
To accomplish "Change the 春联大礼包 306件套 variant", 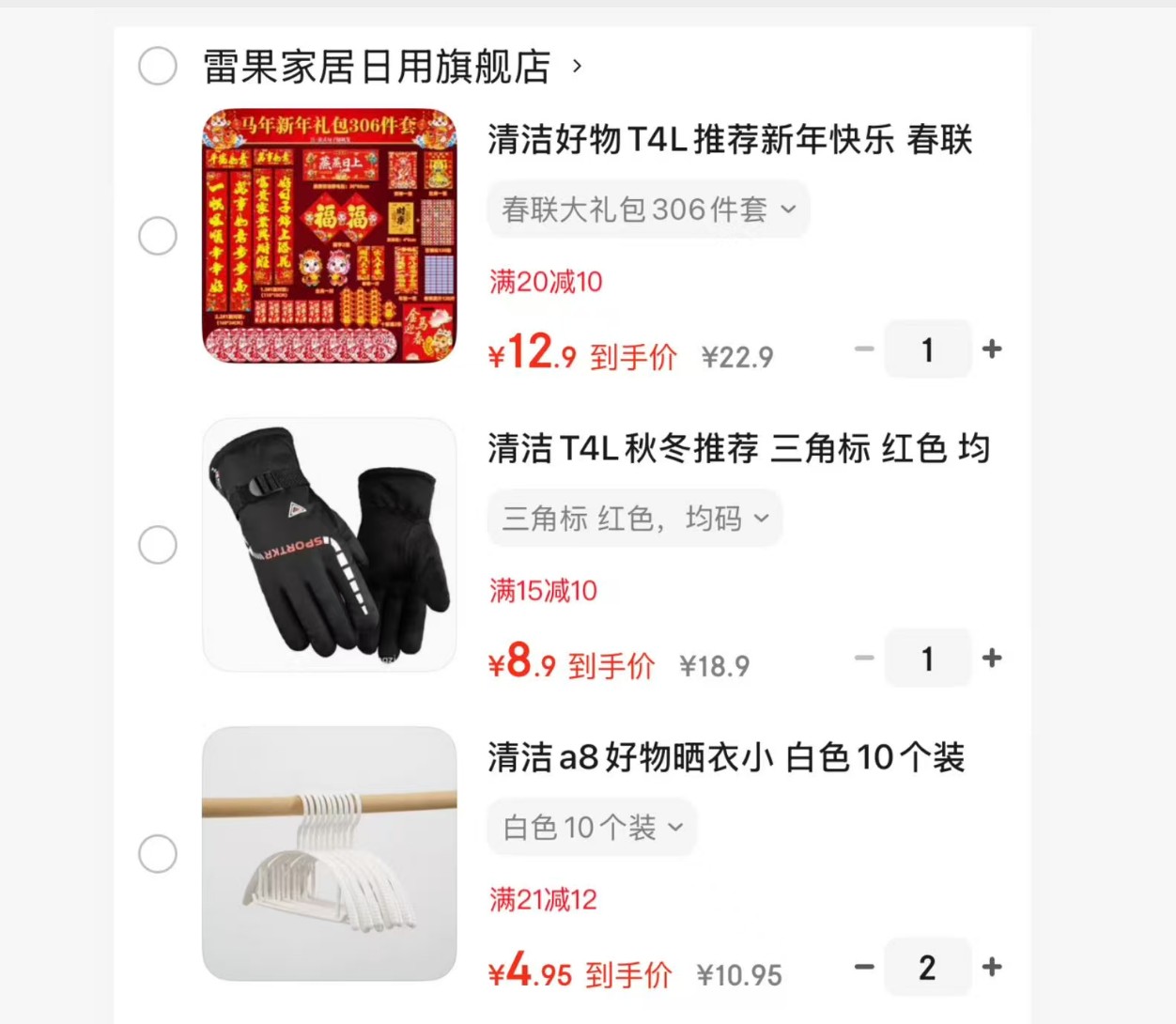I will pos(647,209).
